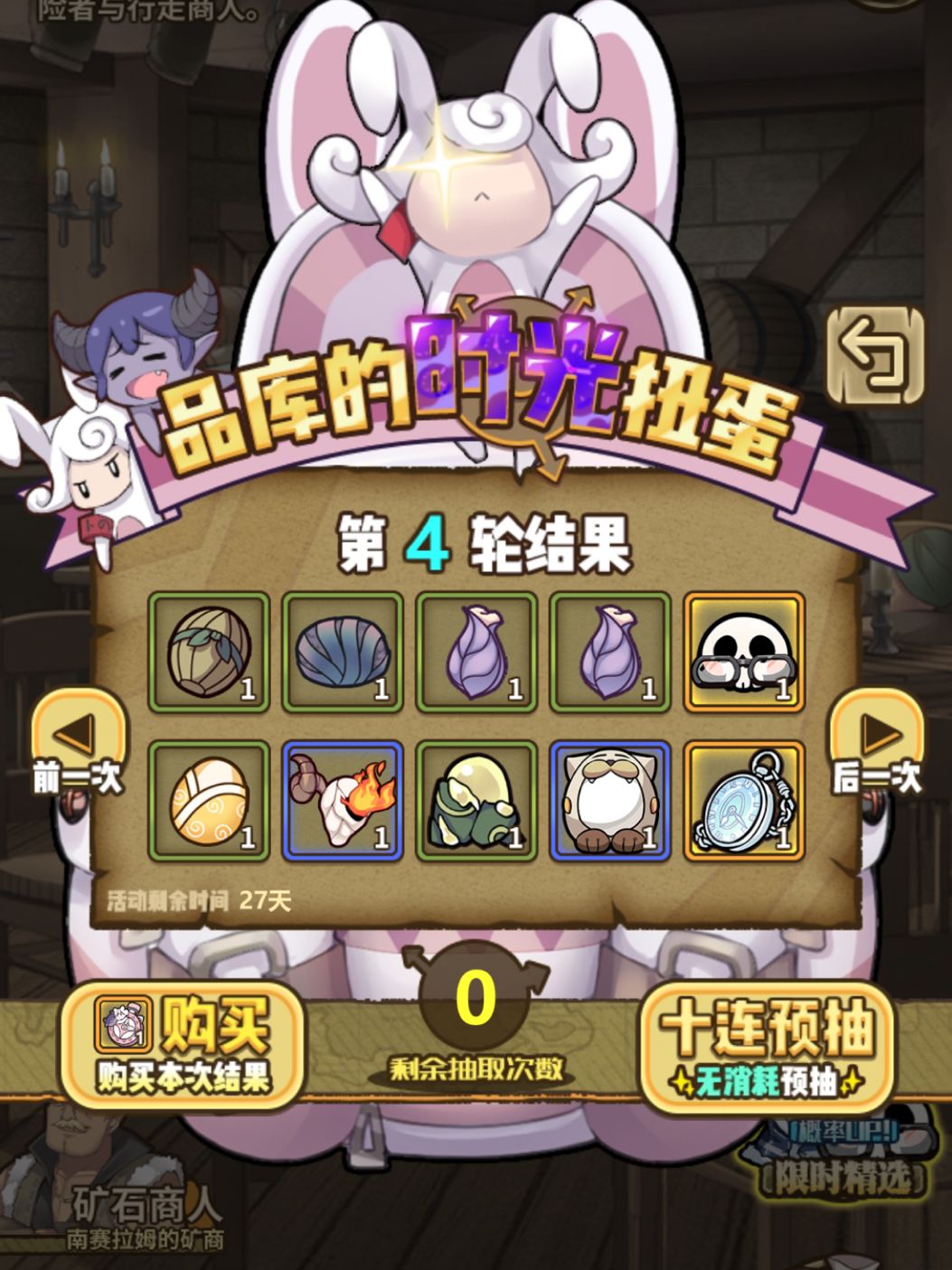
Task: Go to the next result (后一次)
Action: [876, 745]
